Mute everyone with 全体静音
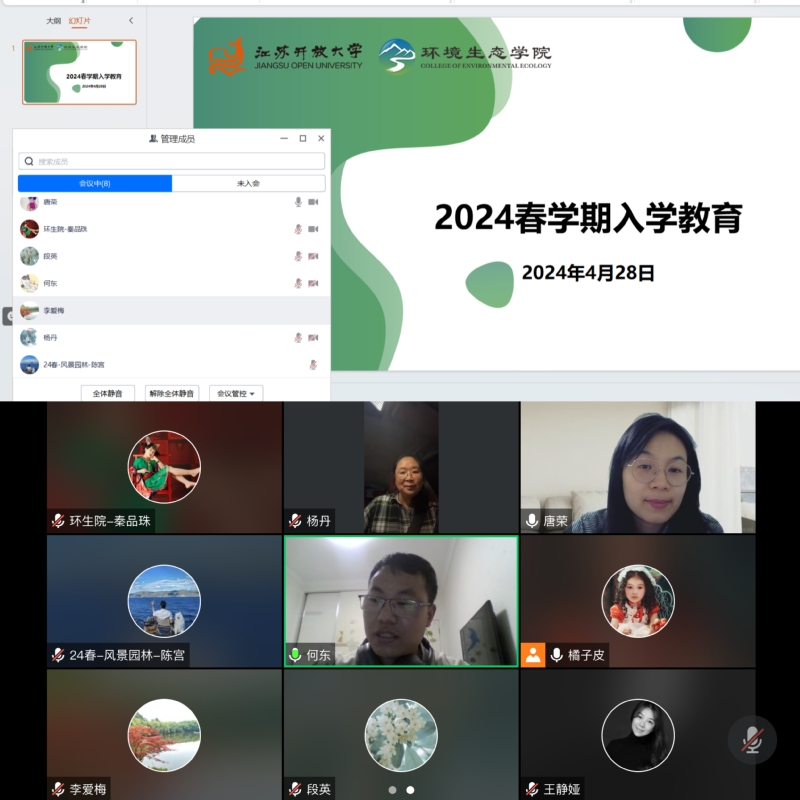The width and height of the screenshot is (800, 800). (107, 394)
